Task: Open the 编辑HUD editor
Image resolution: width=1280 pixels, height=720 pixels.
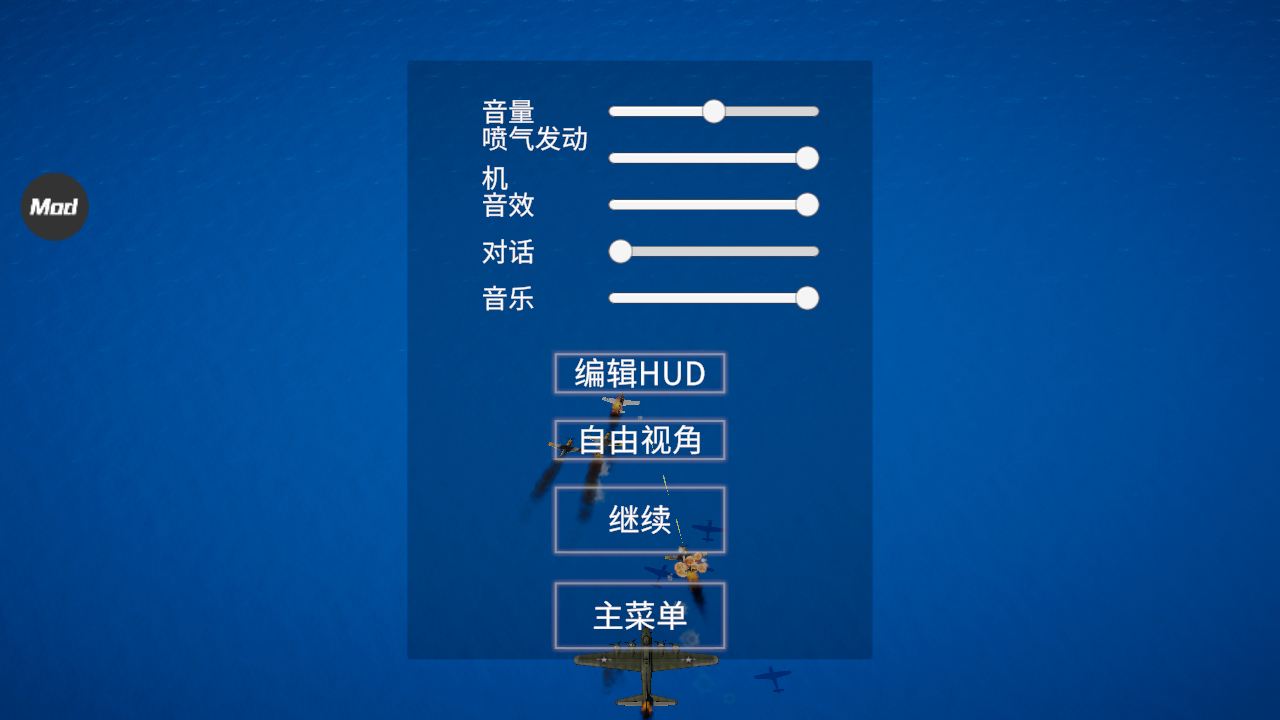Action: (x=640, y=373)
